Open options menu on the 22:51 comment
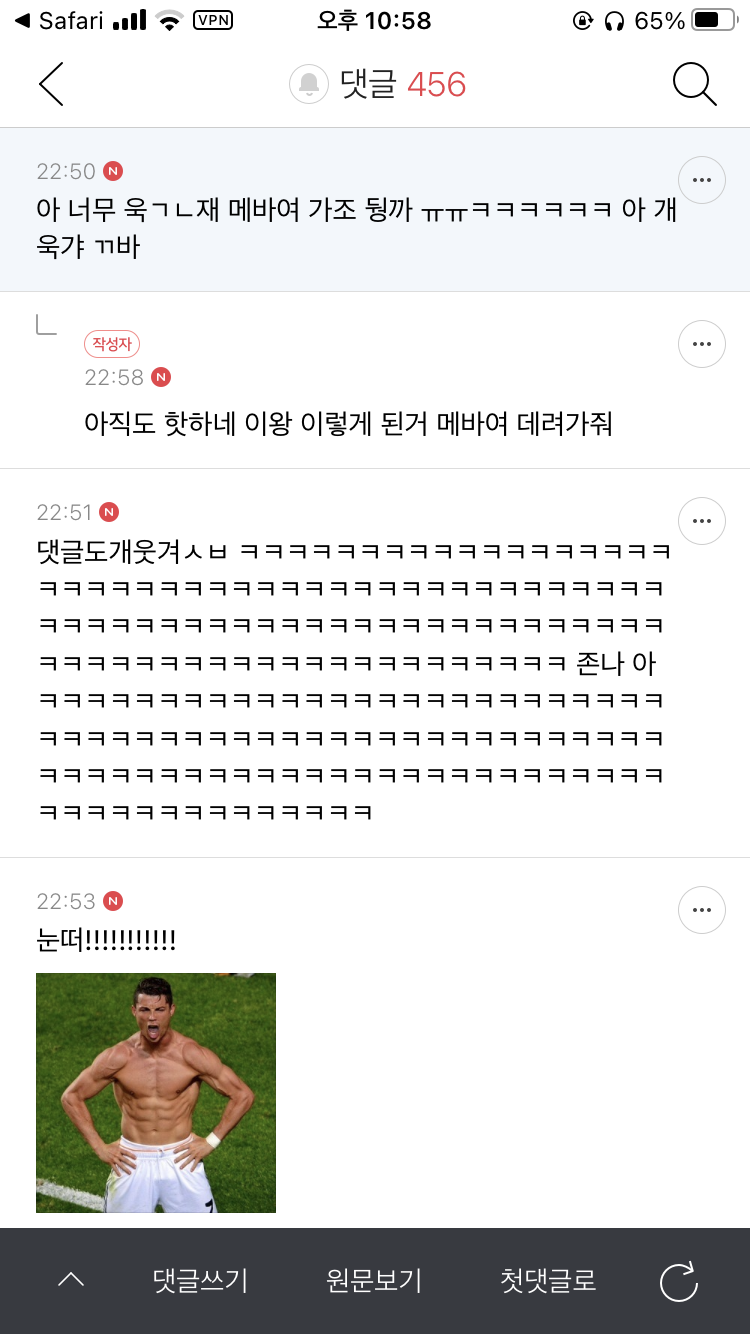This screenshot has height=1334, width=750. (x=701, y=521)
